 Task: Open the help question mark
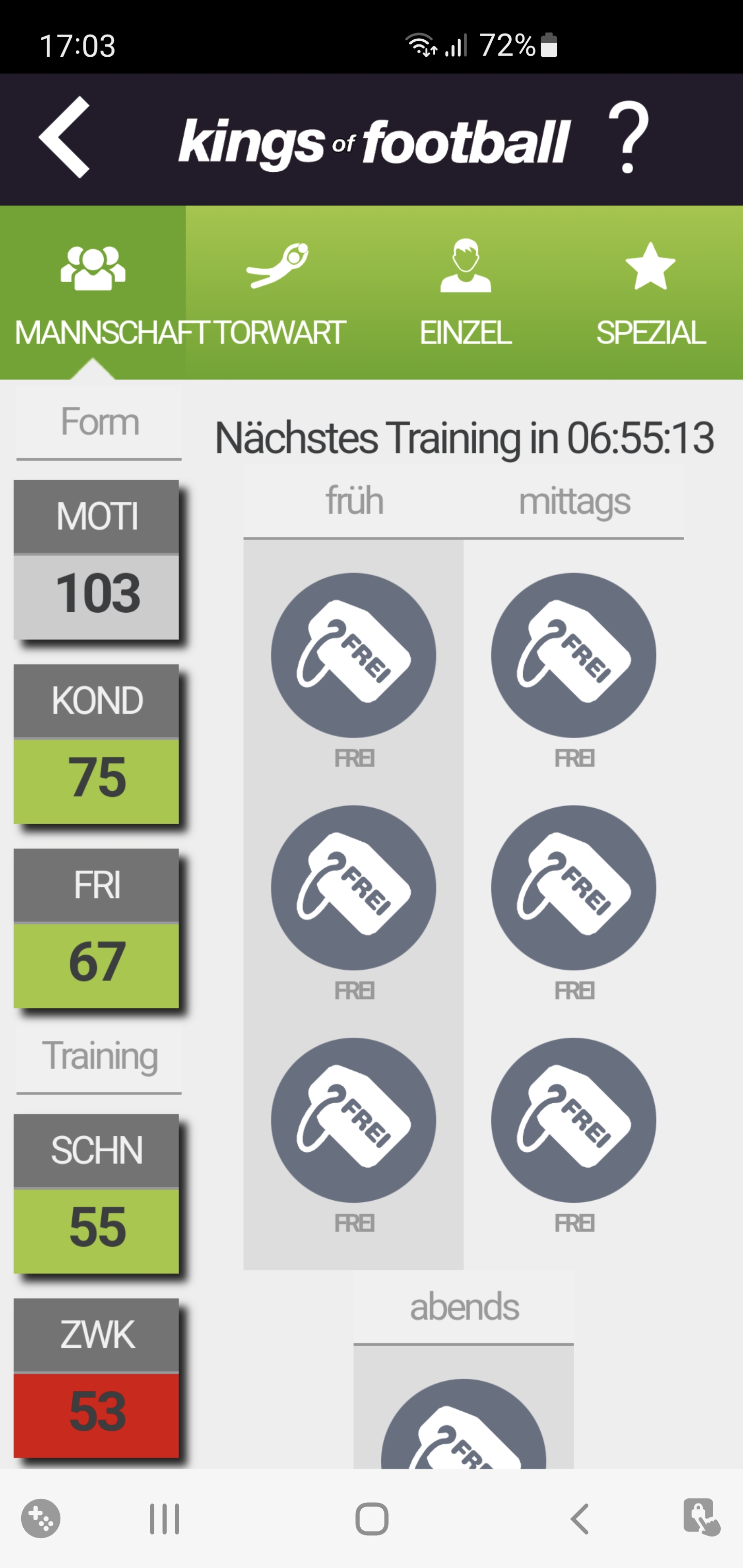(x=628, y=138)
